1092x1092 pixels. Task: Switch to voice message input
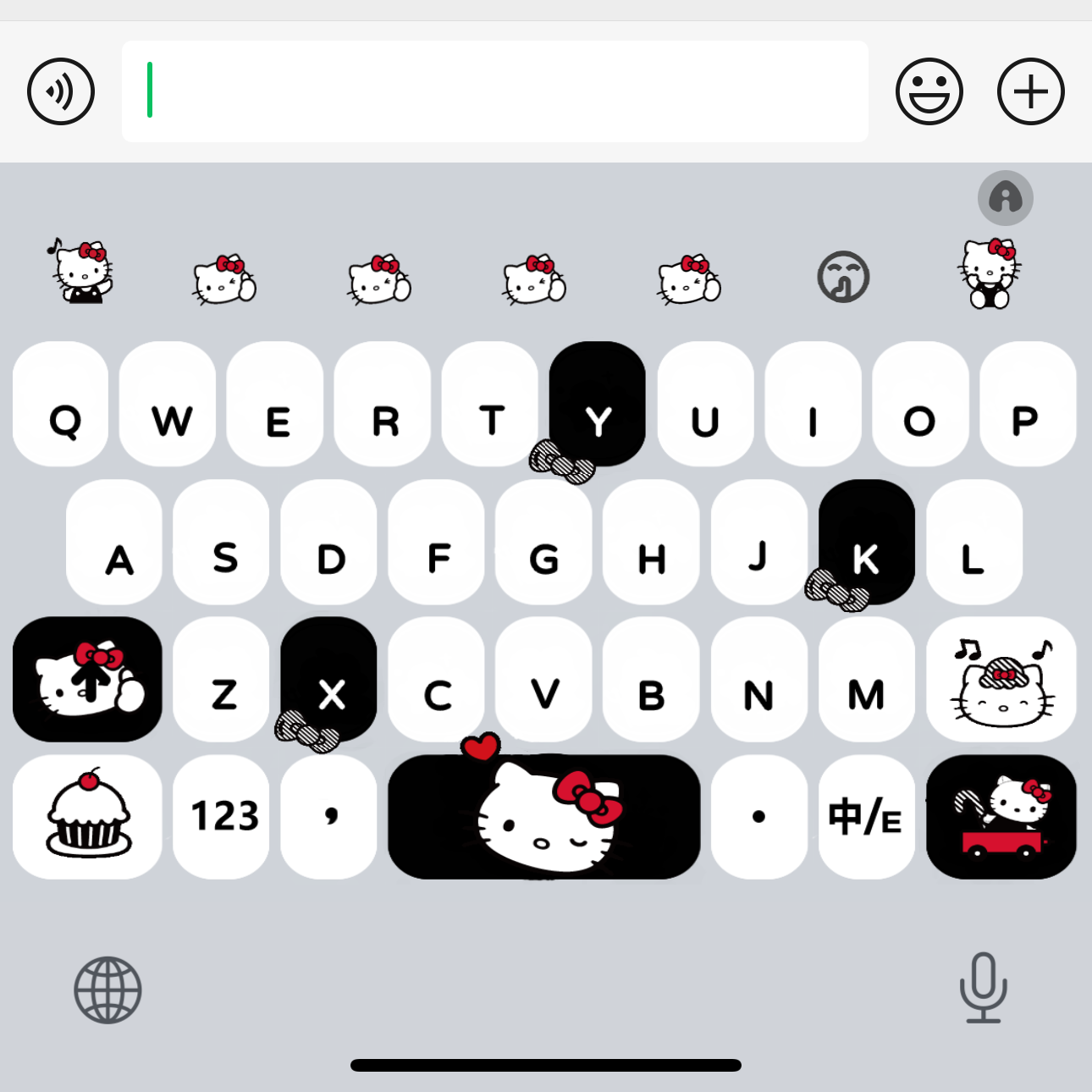point(61,91)
